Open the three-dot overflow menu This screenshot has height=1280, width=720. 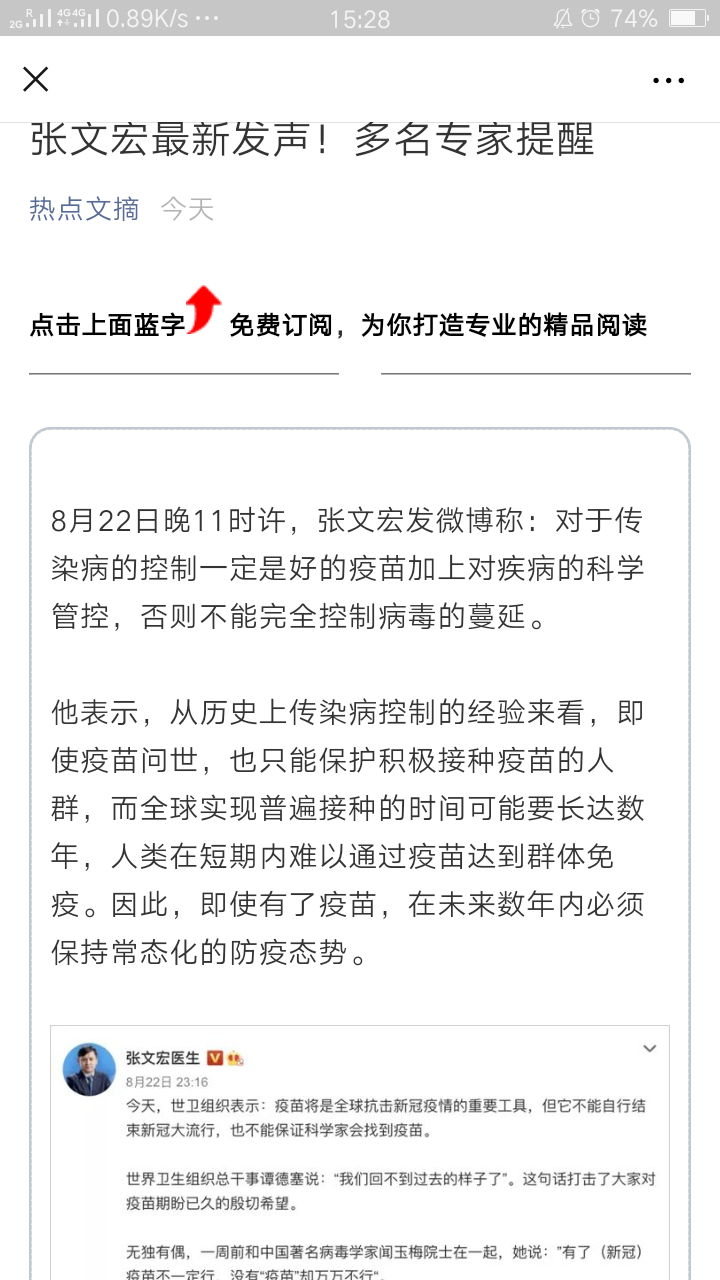click(668, 80)
